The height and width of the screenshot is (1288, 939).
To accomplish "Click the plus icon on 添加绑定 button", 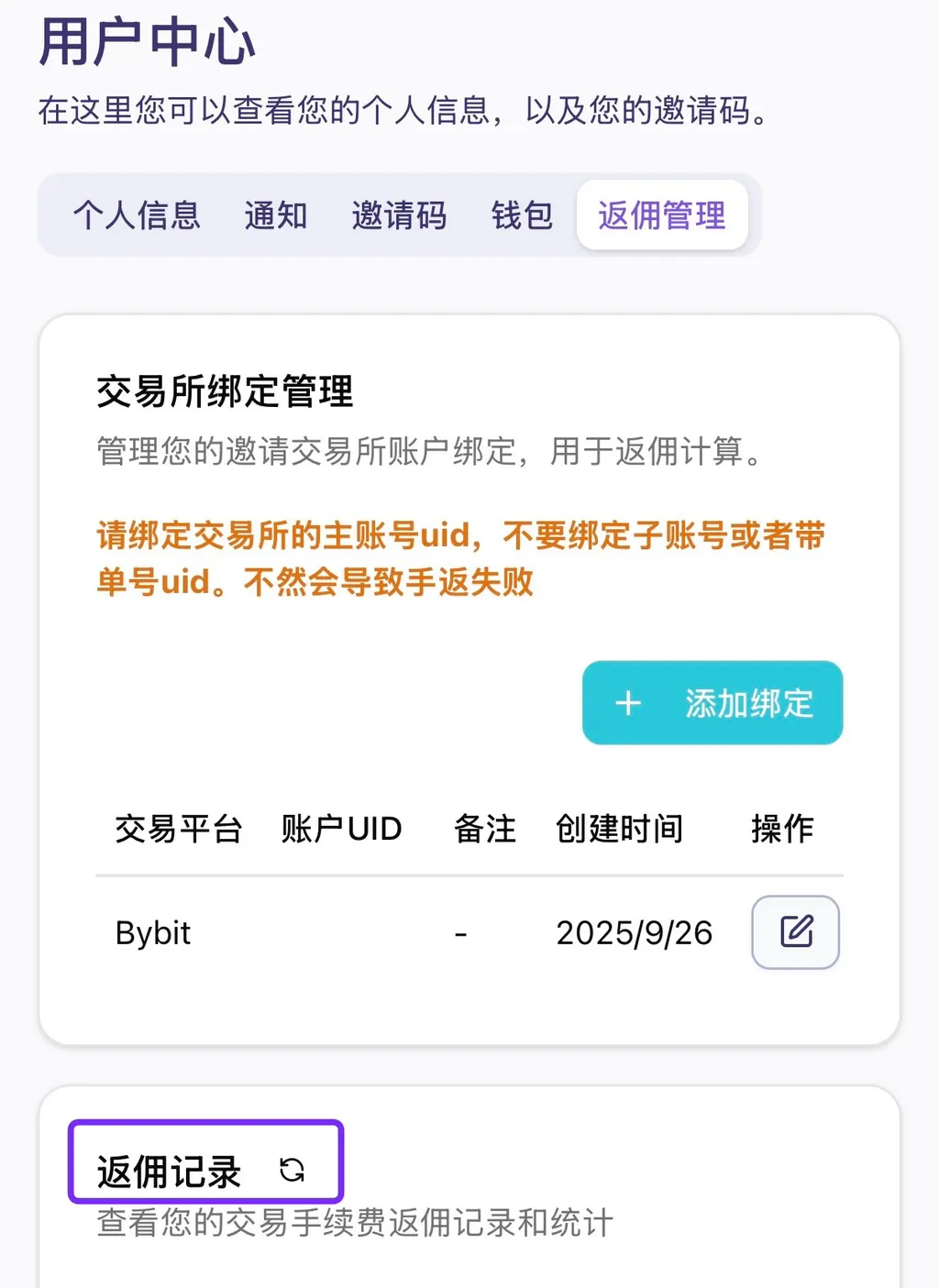I will click(x=628, y=703).
